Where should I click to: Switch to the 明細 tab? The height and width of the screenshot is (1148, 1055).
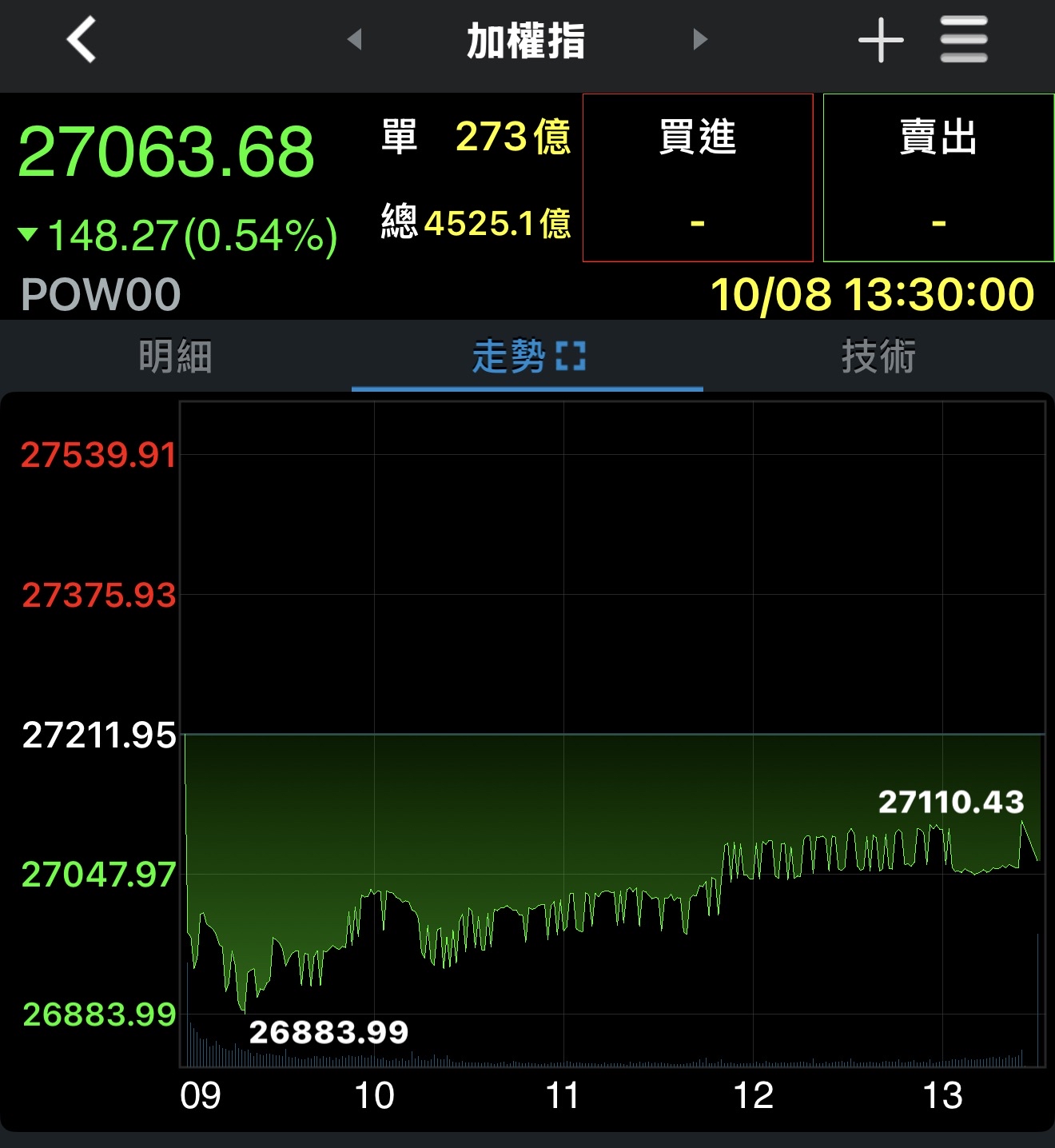175,357
